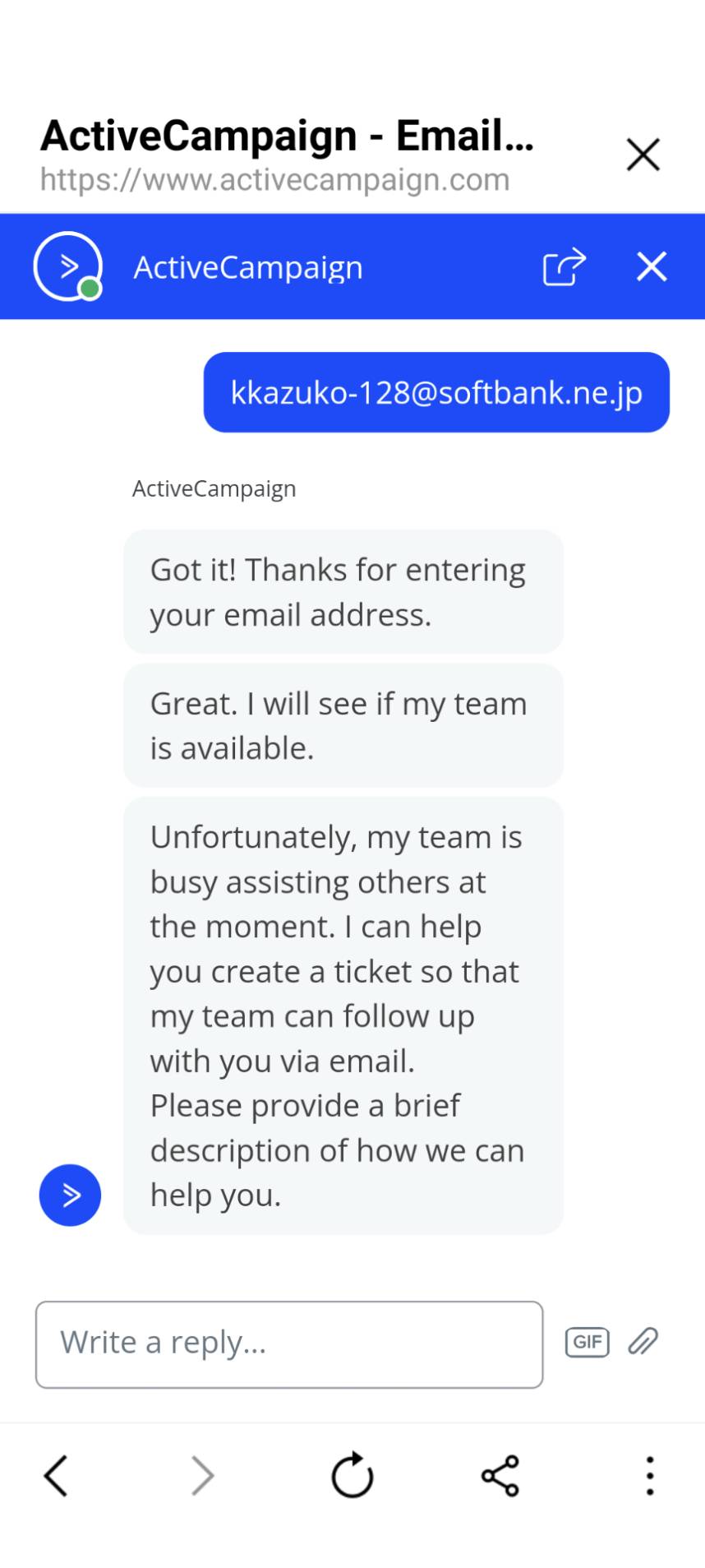
Task: Focus the Write a reply field
Action: click(x=289, y=1344)
